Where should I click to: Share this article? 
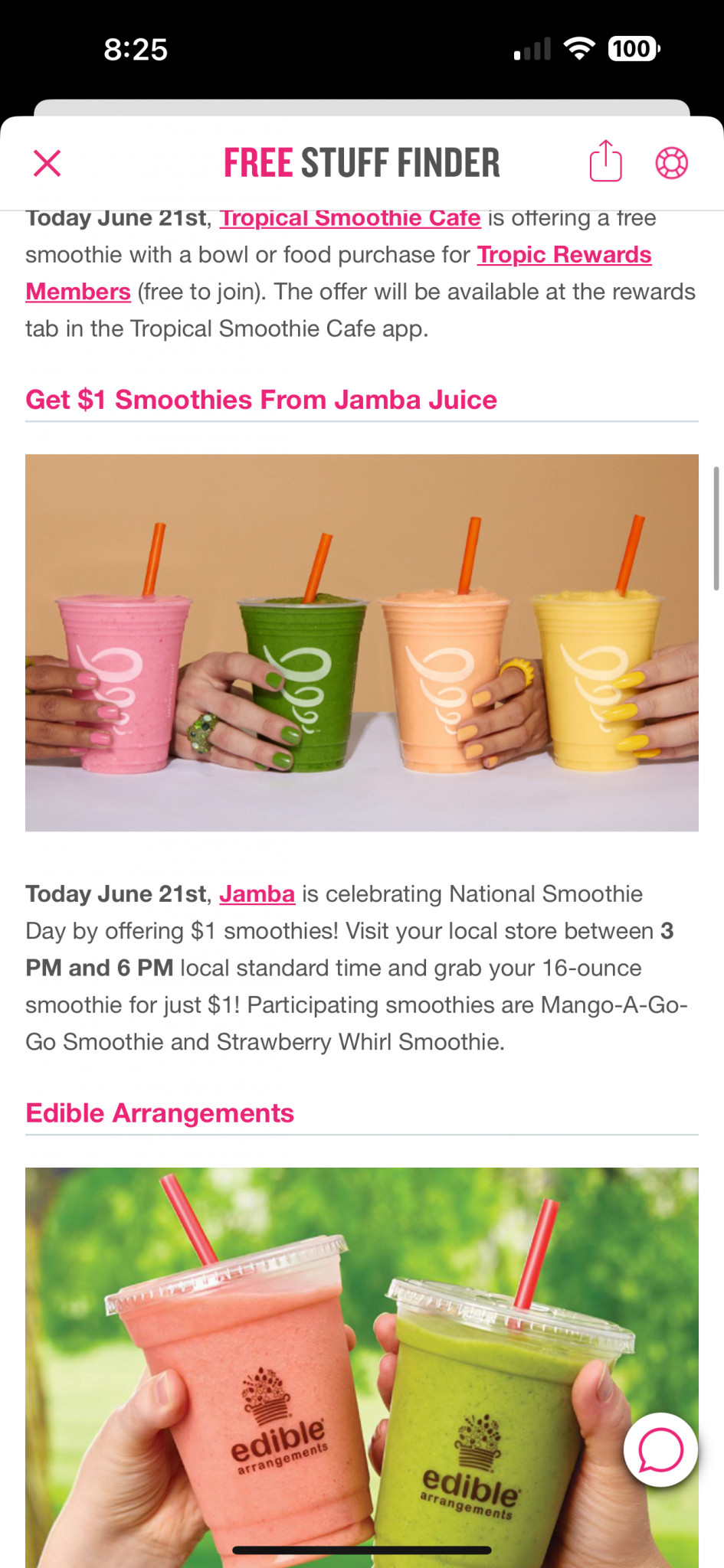pyautogui.click(x=605, y=161)
